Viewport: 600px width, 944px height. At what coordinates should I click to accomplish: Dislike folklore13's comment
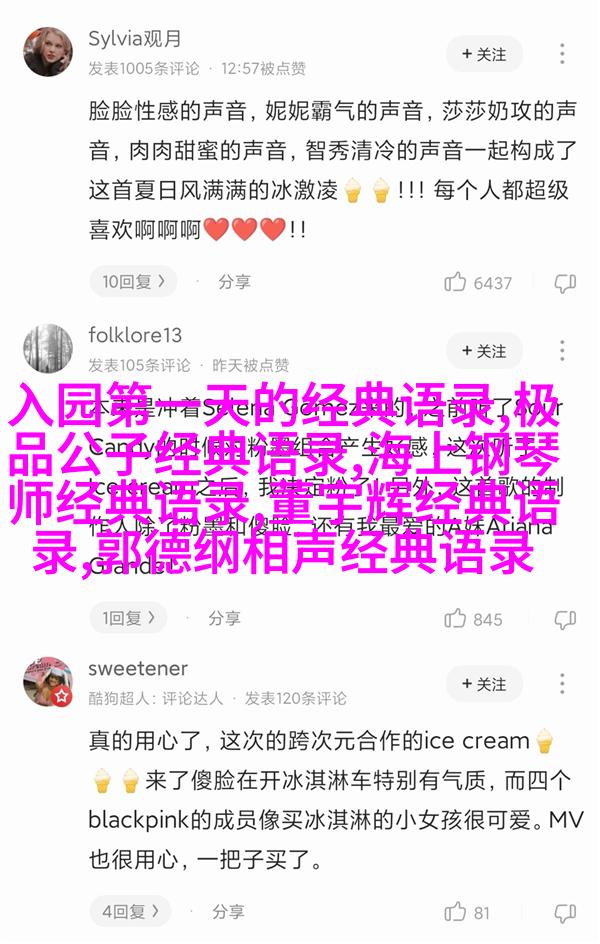[x=566, y=619]
